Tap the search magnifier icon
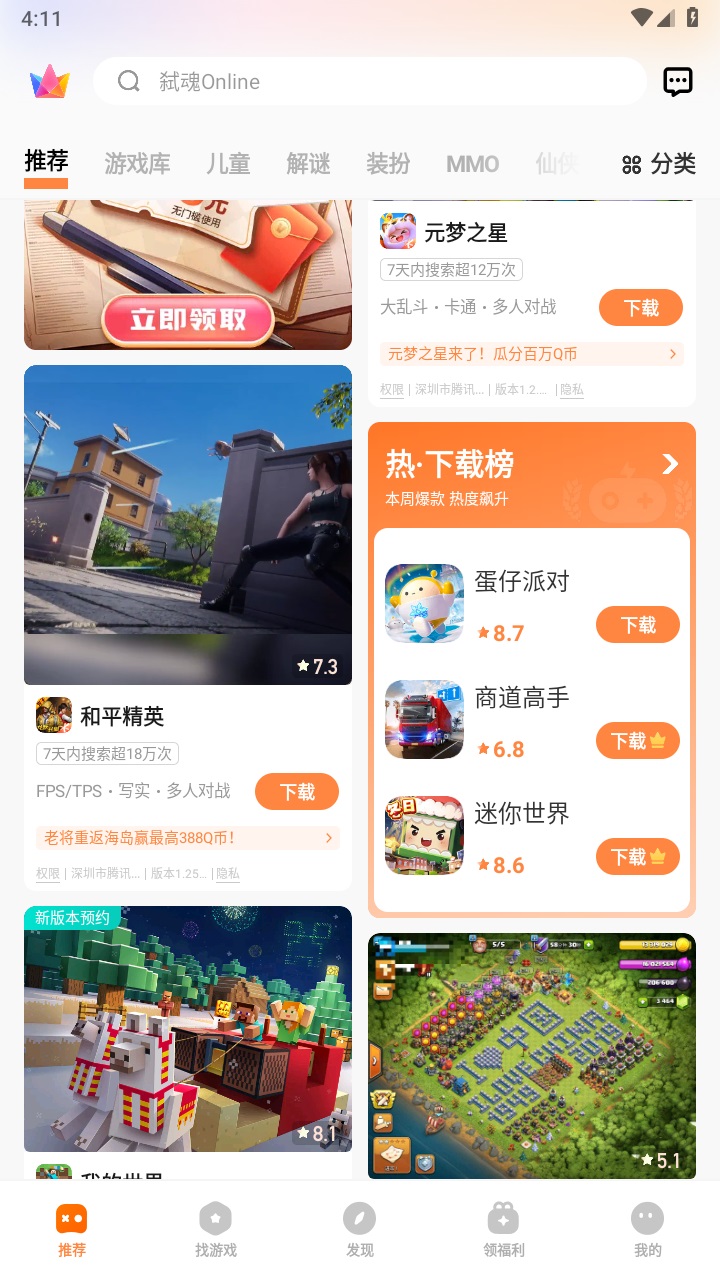 pos(129,81)
